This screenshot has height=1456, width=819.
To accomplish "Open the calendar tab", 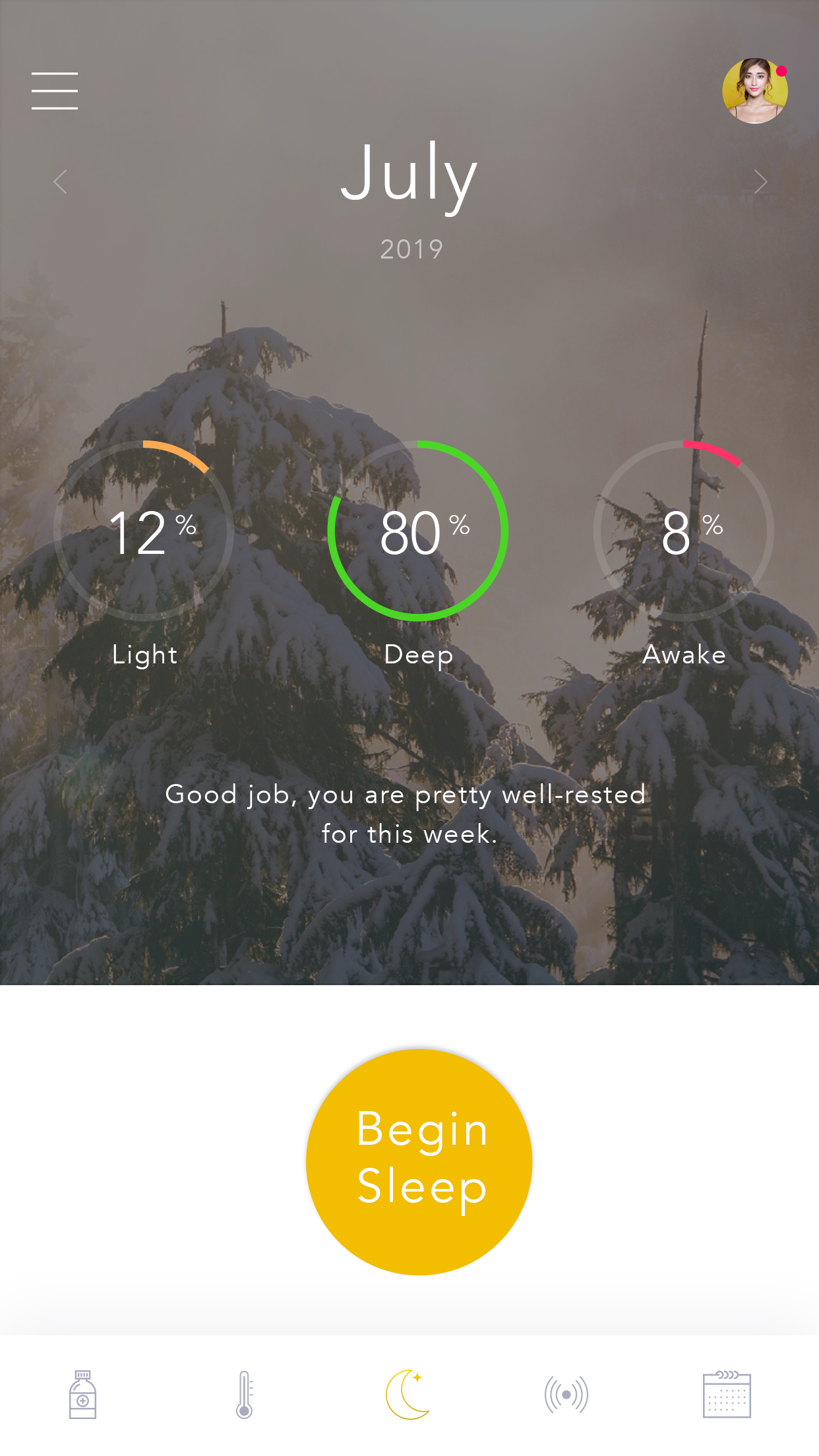I will point(727,1394).
